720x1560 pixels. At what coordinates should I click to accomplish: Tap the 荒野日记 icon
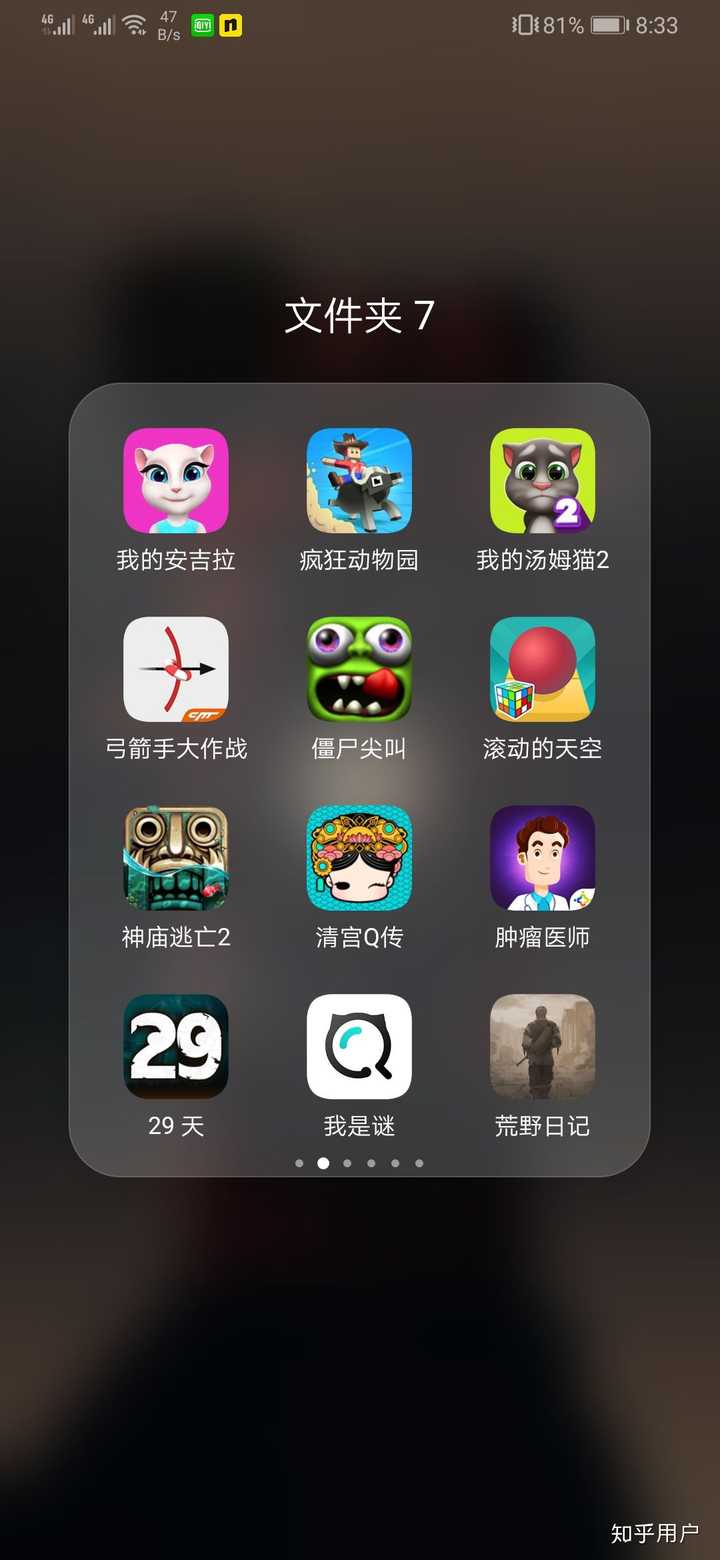(x=542, y=1047)
